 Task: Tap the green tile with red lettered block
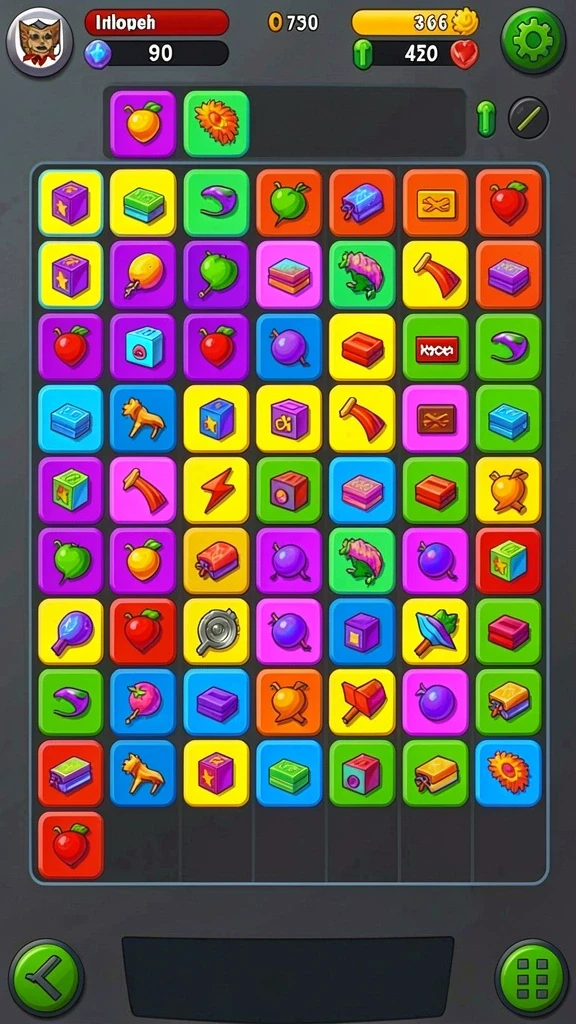click(x=436, y=348)
